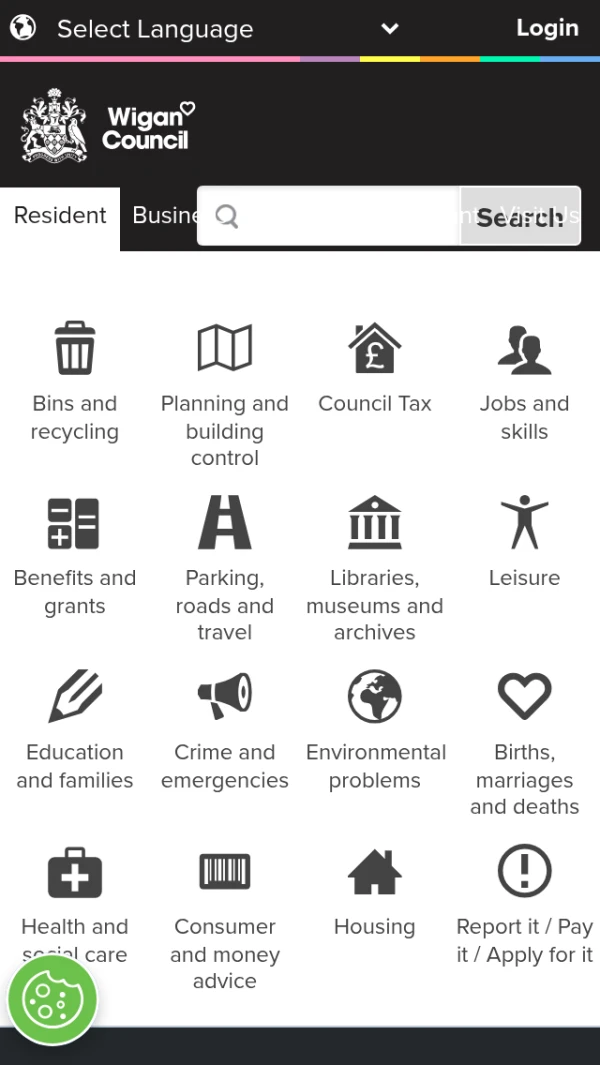The image size is (600, 1065).
Task: Switch to the Resident tab
Action: point(60,216)
